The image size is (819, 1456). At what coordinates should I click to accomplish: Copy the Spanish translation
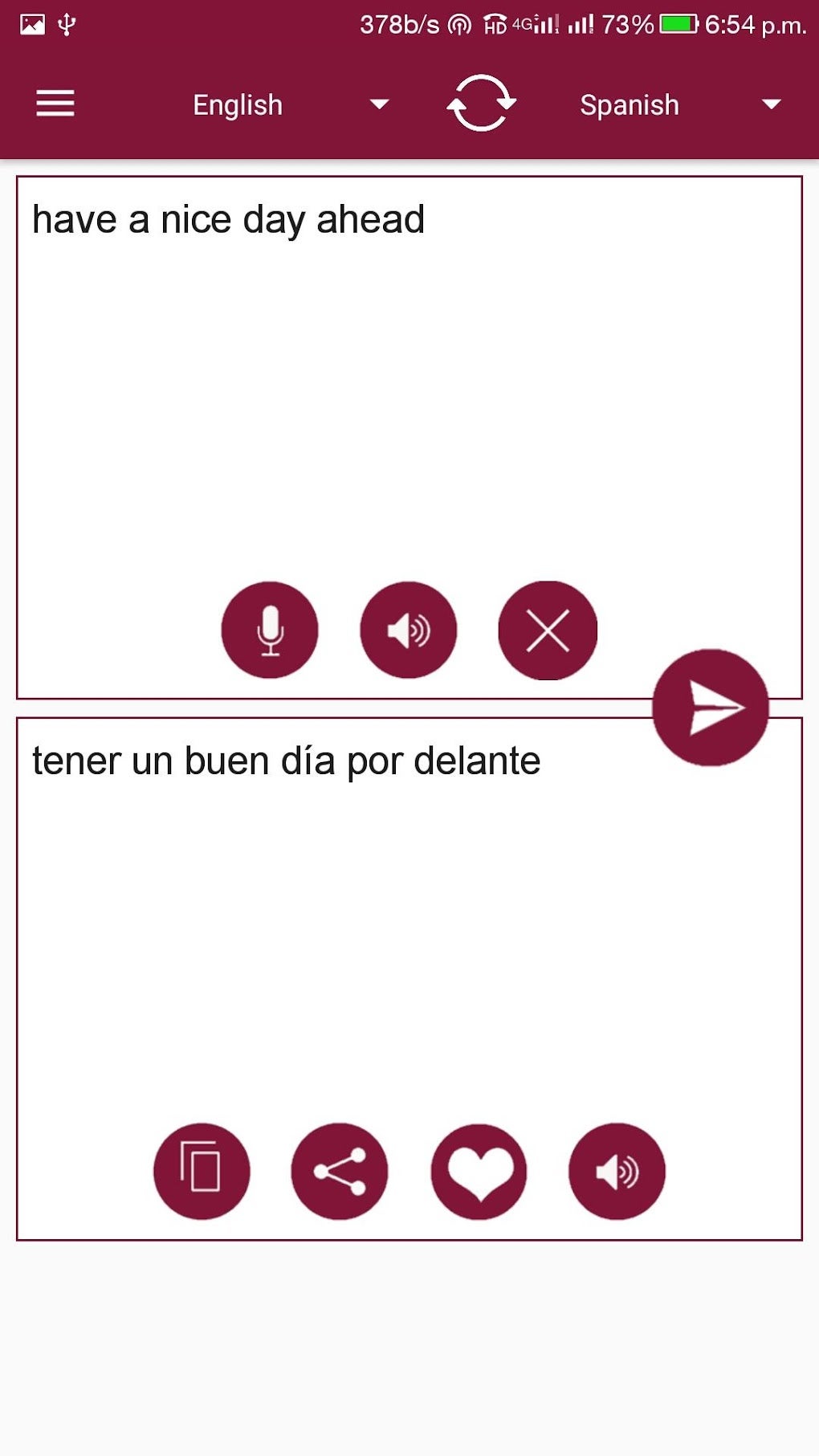202,1172
